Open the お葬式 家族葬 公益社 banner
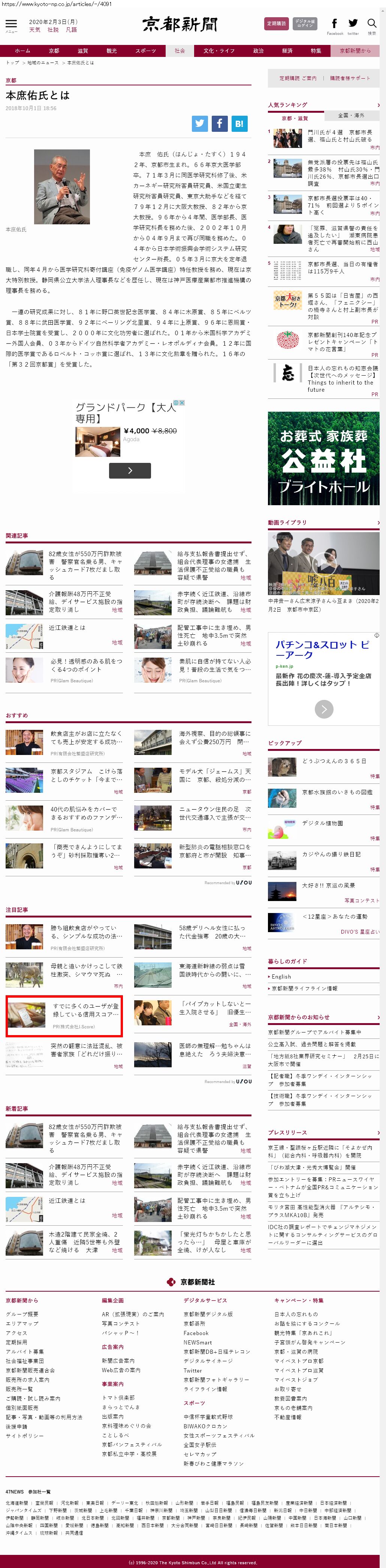This screenshot has width=386, height=1568. [323, 458]
